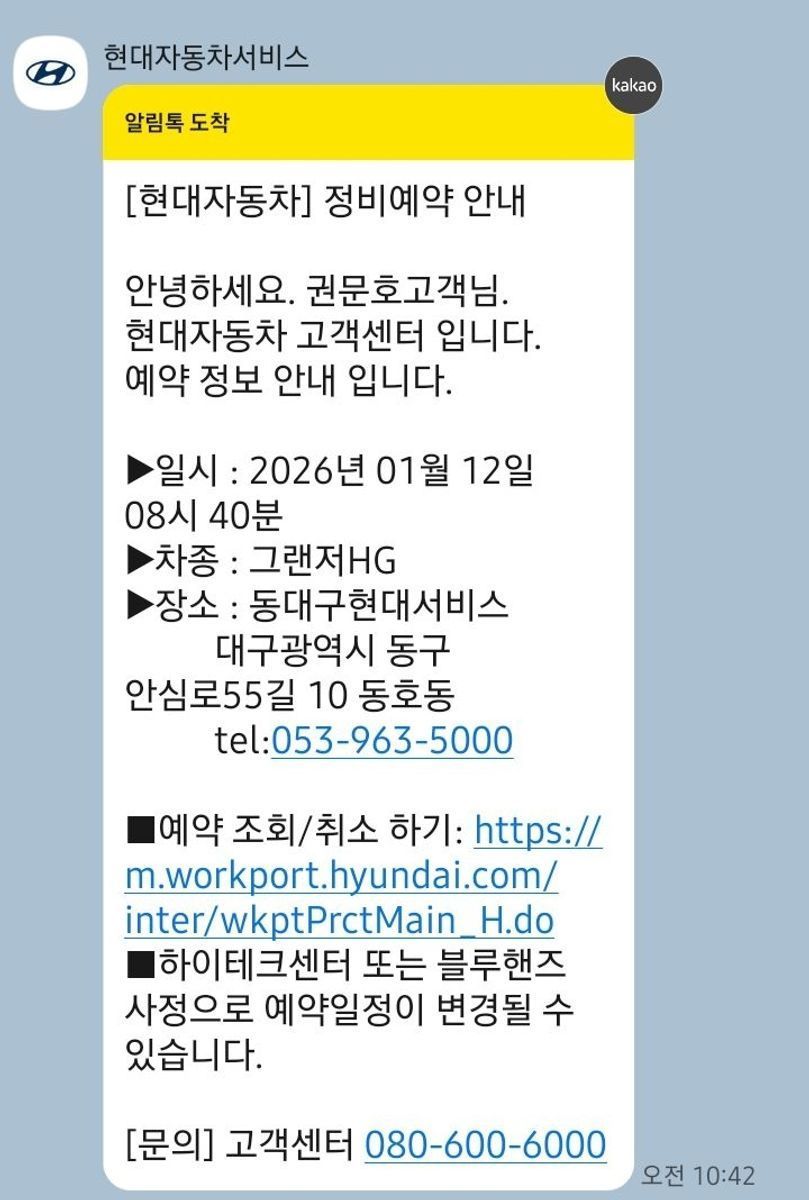Open the m.workport.hyundai.com reservation link
Image resolution: width=809 pixels, height=1200 pixels.
coord(341,877)
